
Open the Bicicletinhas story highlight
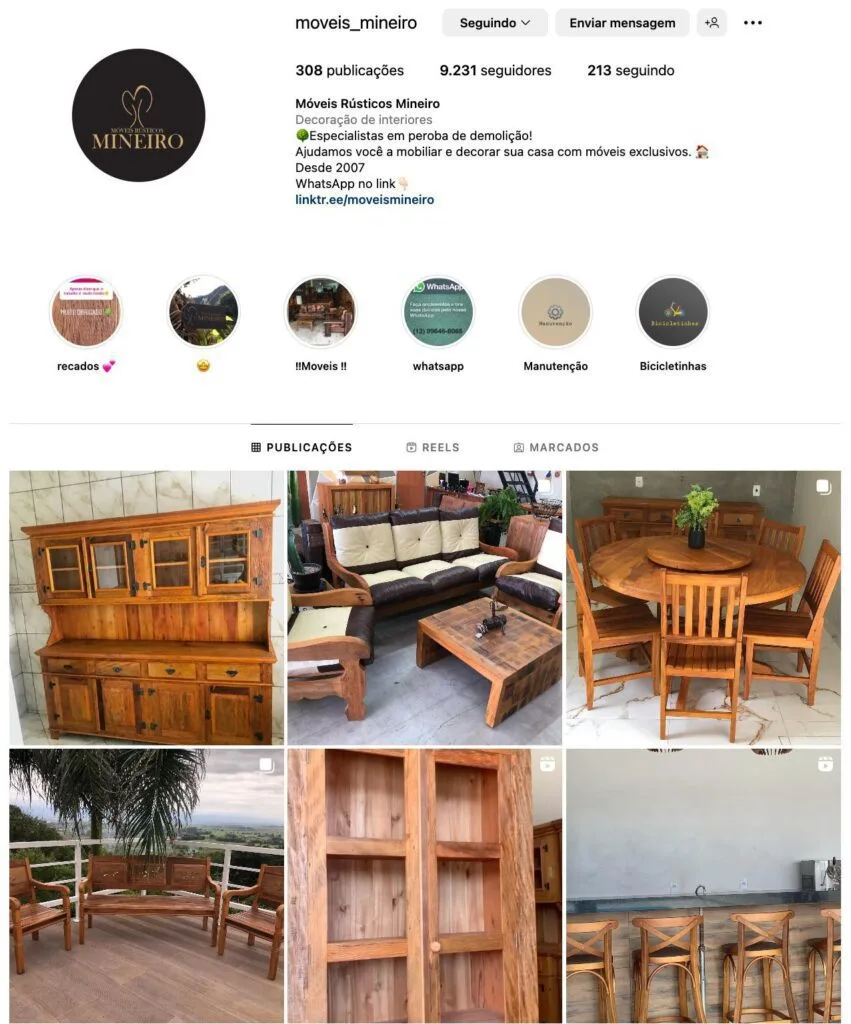[x=673, y=312]
